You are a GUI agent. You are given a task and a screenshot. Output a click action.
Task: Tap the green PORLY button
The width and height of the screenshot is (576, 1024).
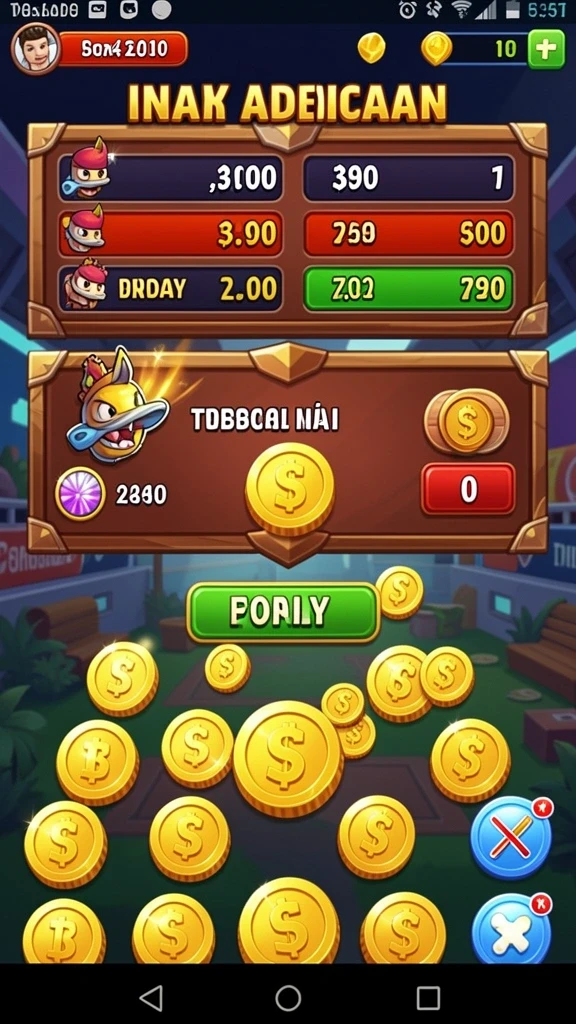[x=283, y=612]
